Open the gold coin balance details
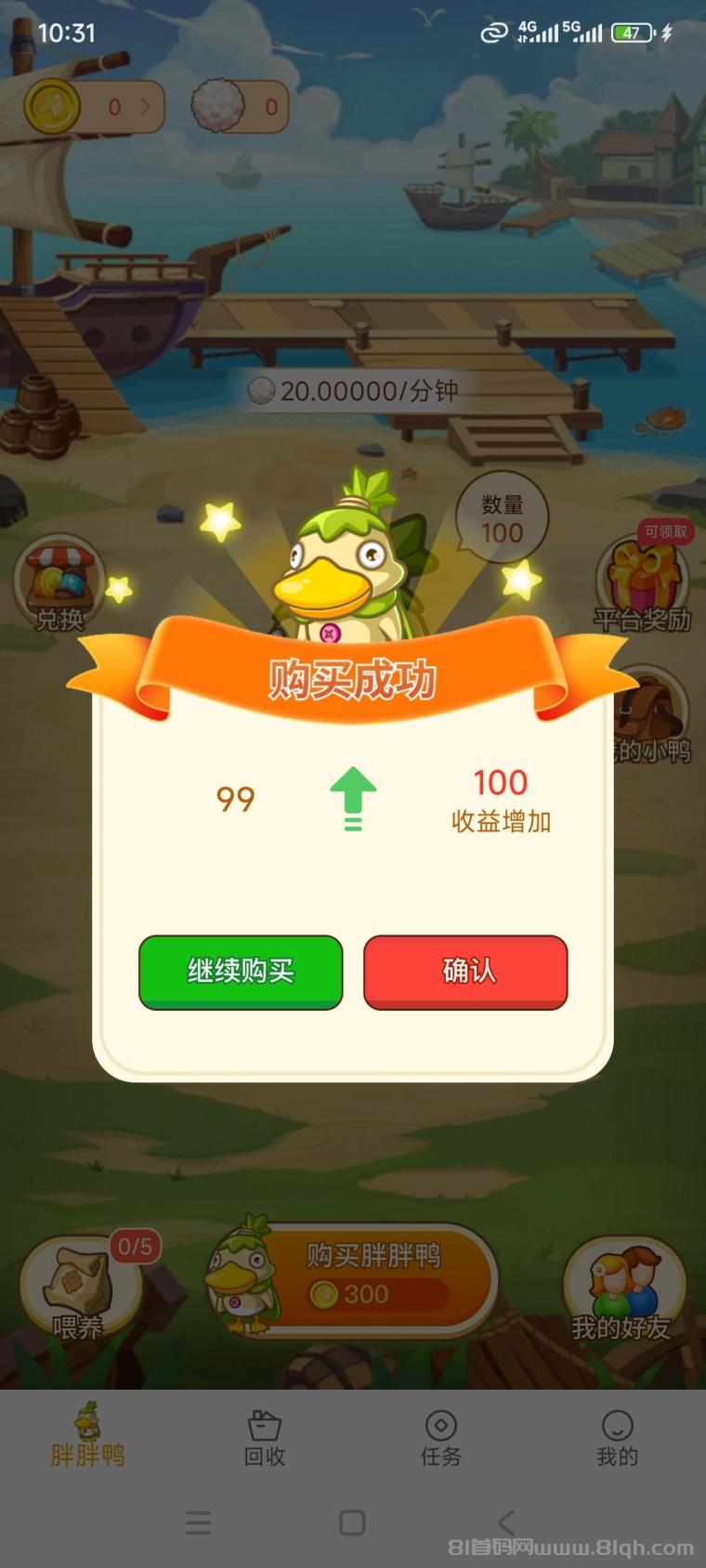 [95, 107]
